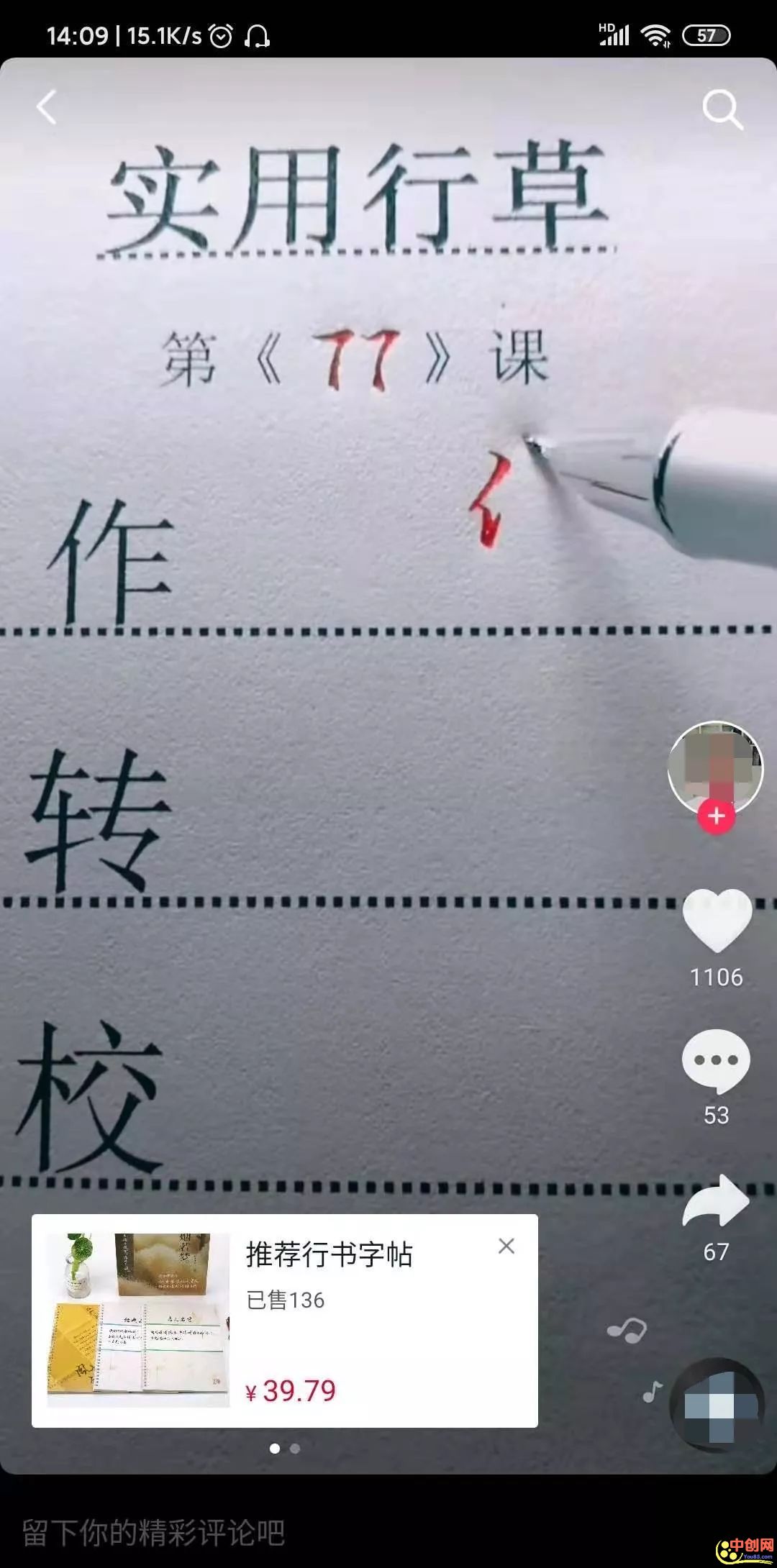Go back using the back arrow
Viewport: 777px width, 1568px height.
click(47, 108)
